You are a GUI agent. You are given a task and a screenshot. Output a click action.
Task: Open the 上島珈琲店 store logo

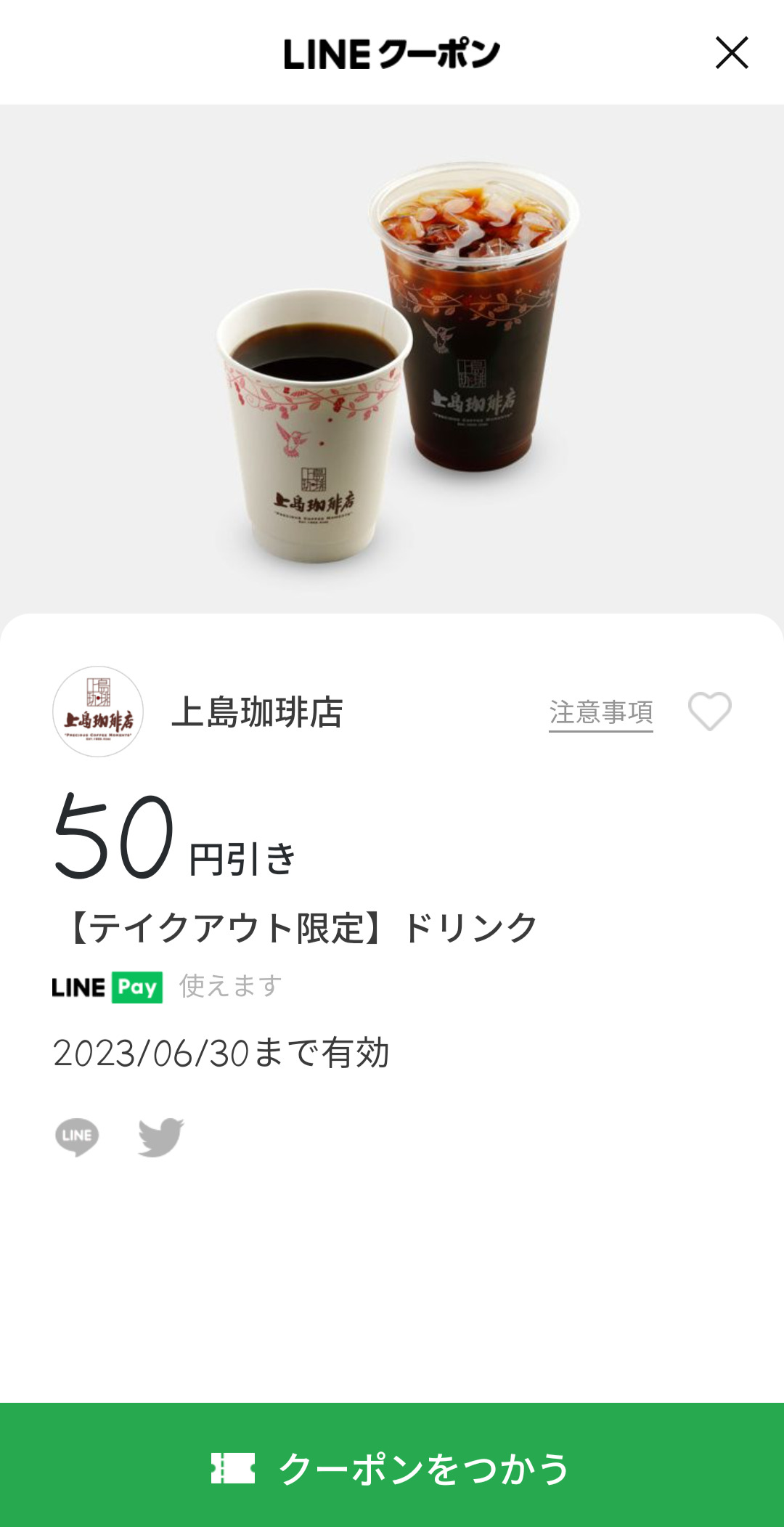pos(98,712)
